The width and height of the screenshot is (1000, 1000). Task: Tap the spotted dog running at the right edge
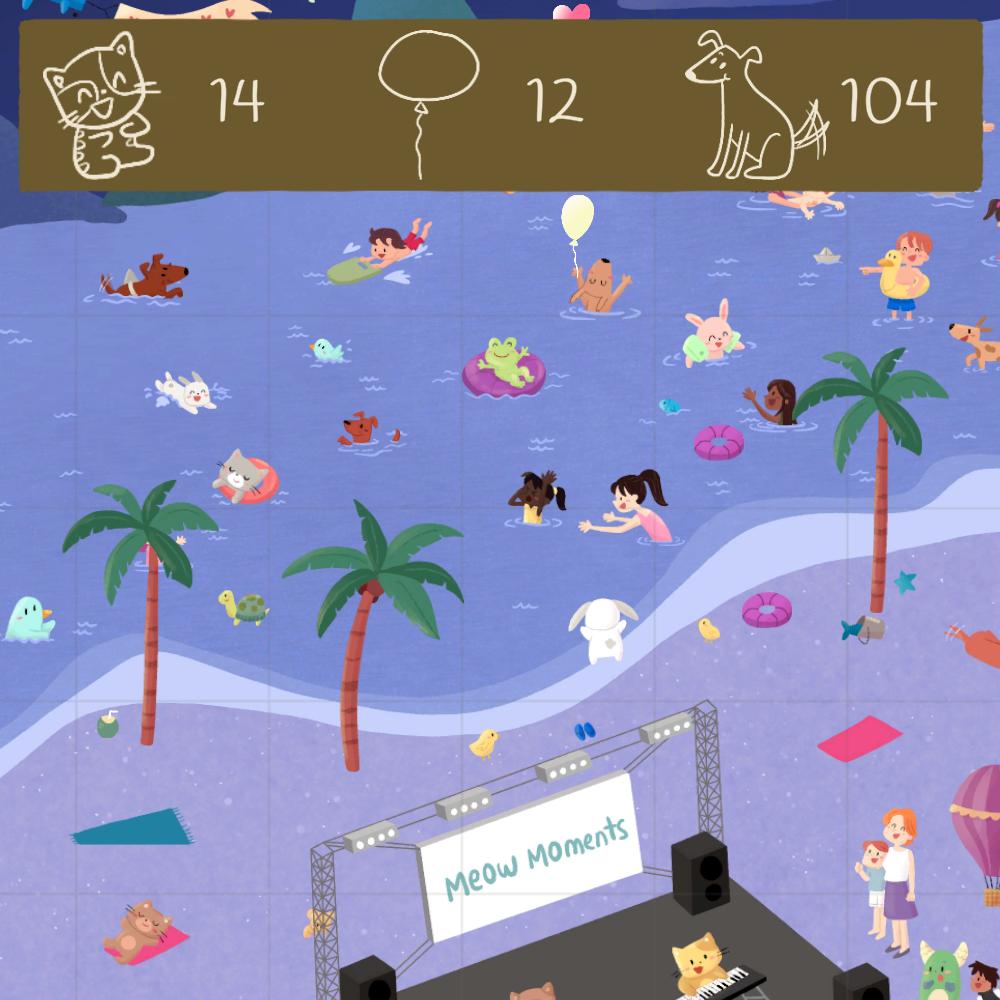pyautogui.click(x=976, y=342)
